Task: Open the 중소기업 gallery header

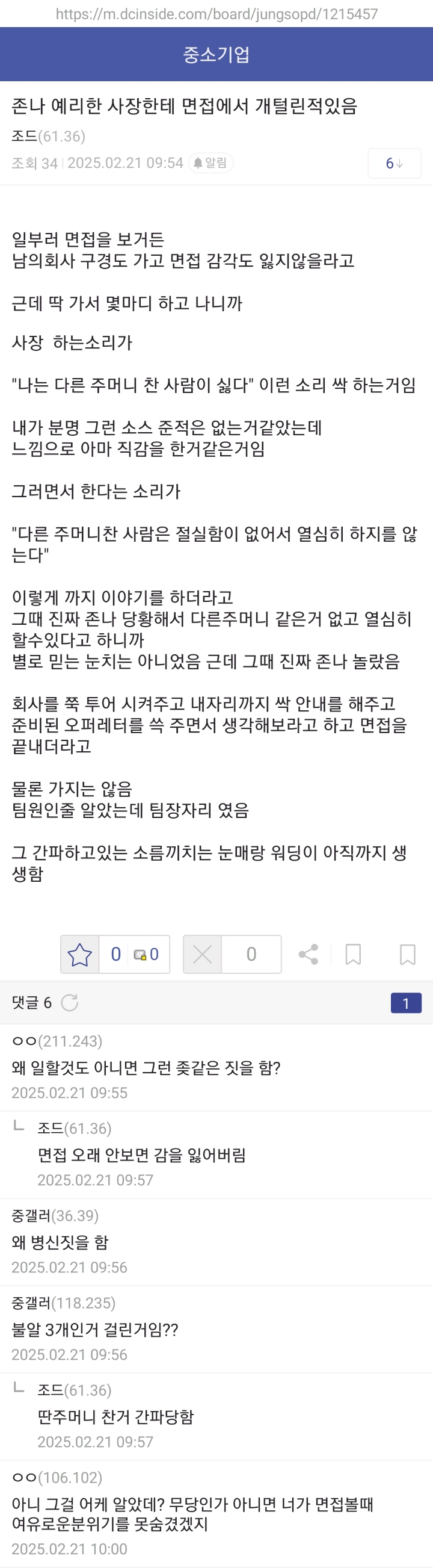Action: tap(216, 55)
